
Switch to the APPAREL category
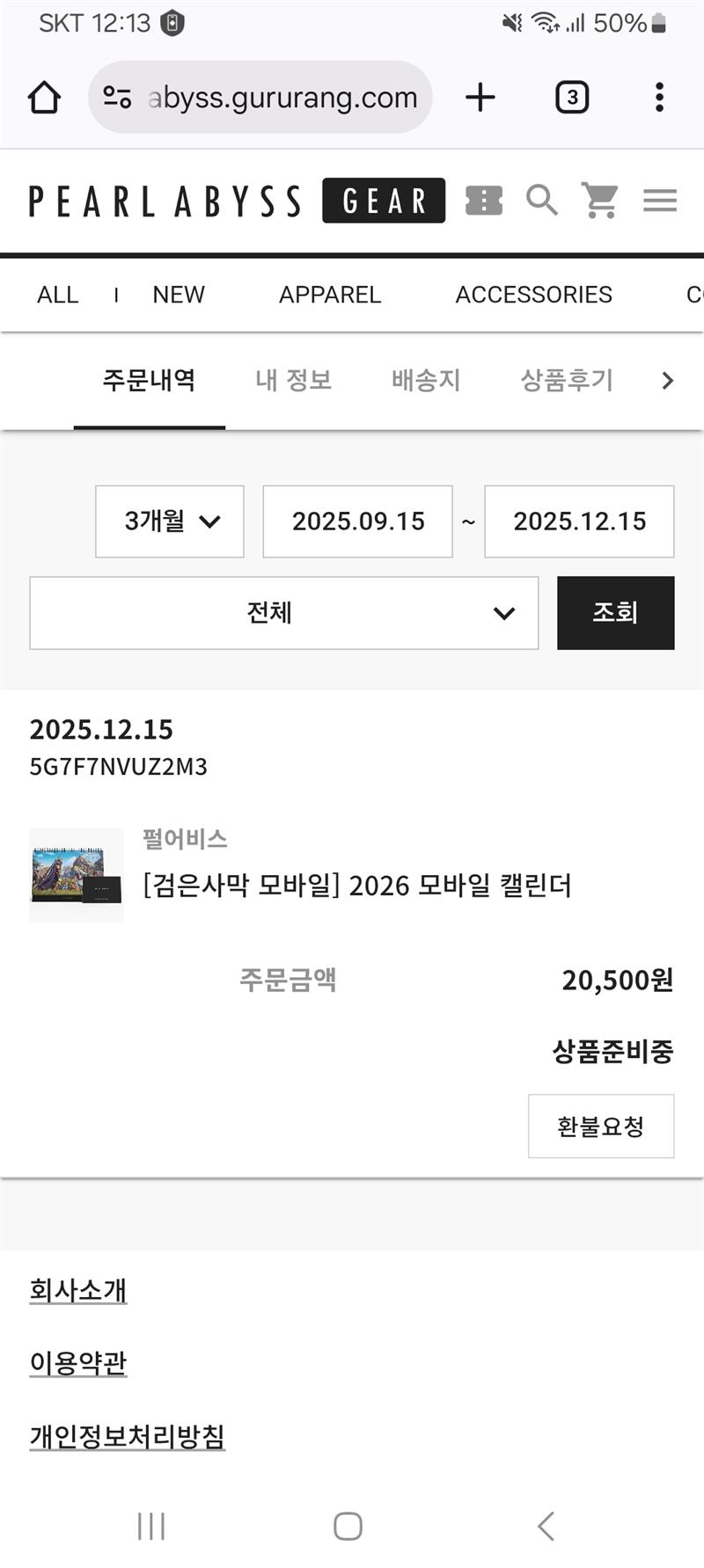[x=330, y=295]
